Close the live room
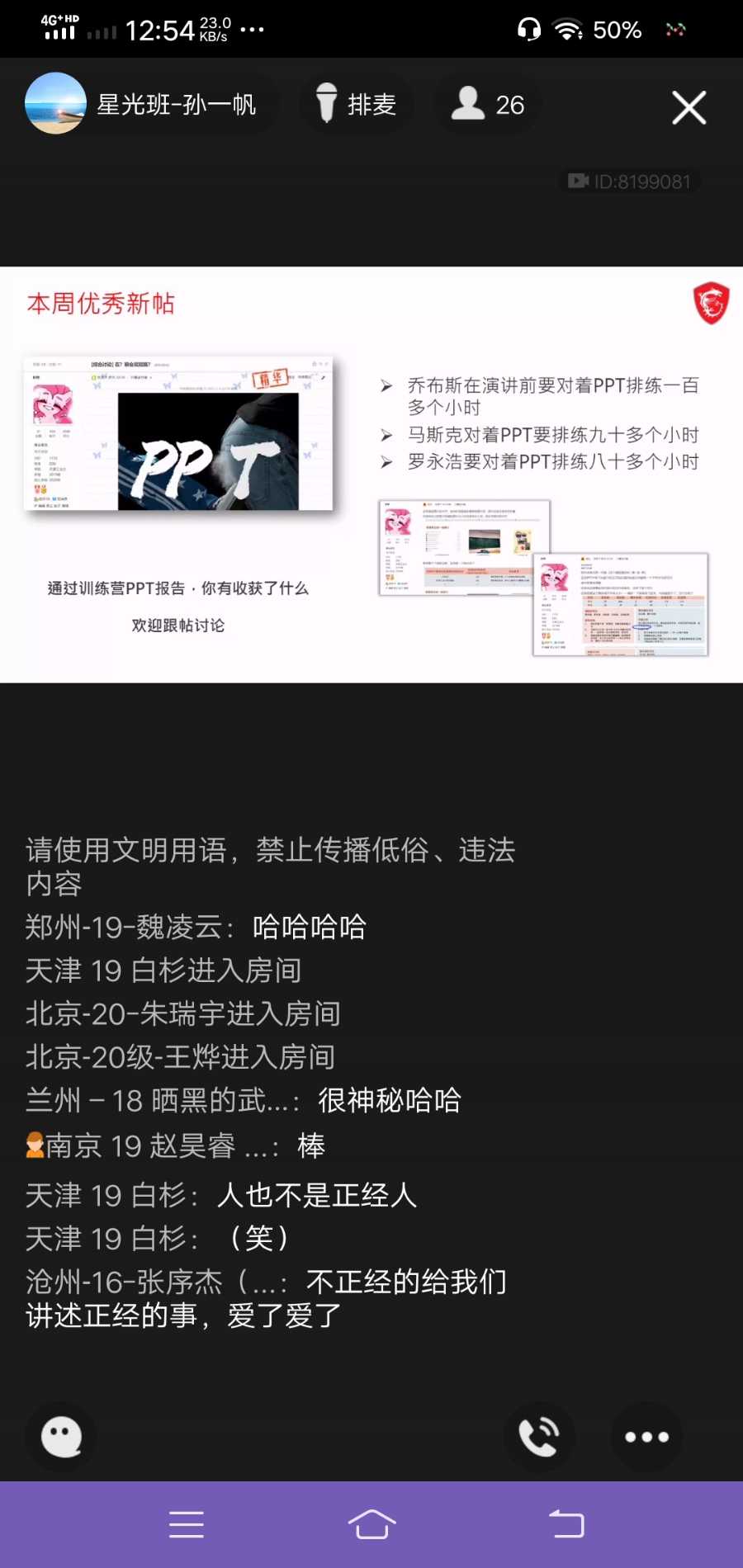743x1568 pixels. 689,107
